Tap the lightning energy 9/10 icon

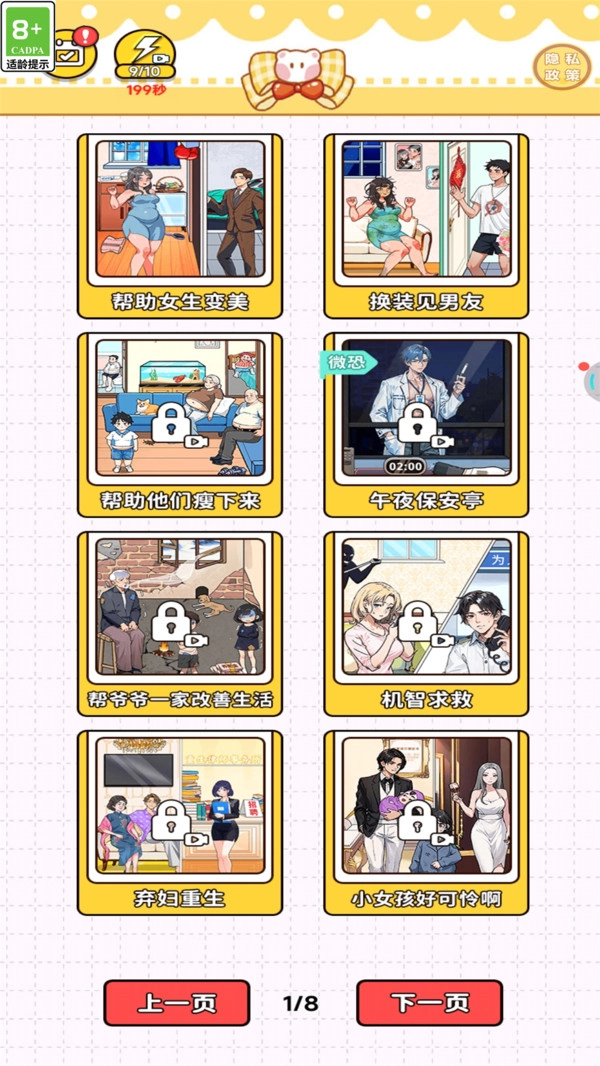click(145, 57)
